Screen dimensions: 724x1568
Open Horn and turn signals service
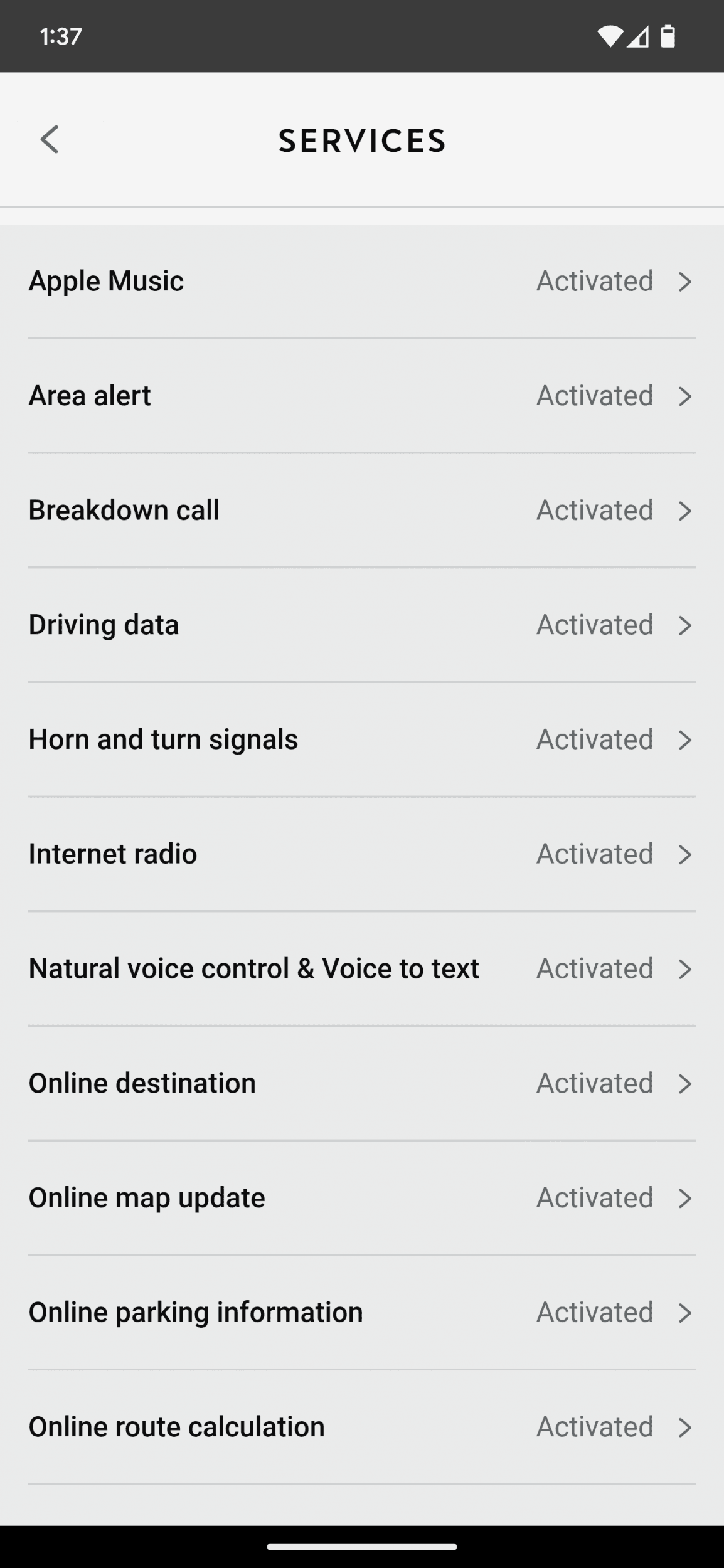pos(361,739)
